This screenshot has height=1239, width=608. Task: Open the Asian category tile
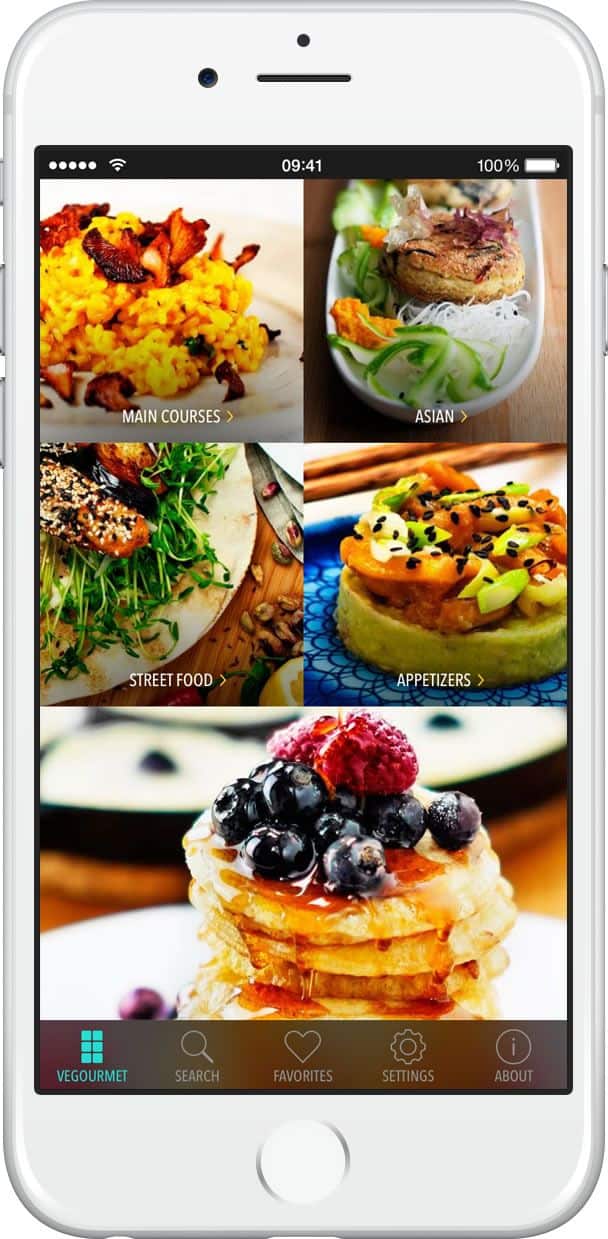(x=435, y=311)
